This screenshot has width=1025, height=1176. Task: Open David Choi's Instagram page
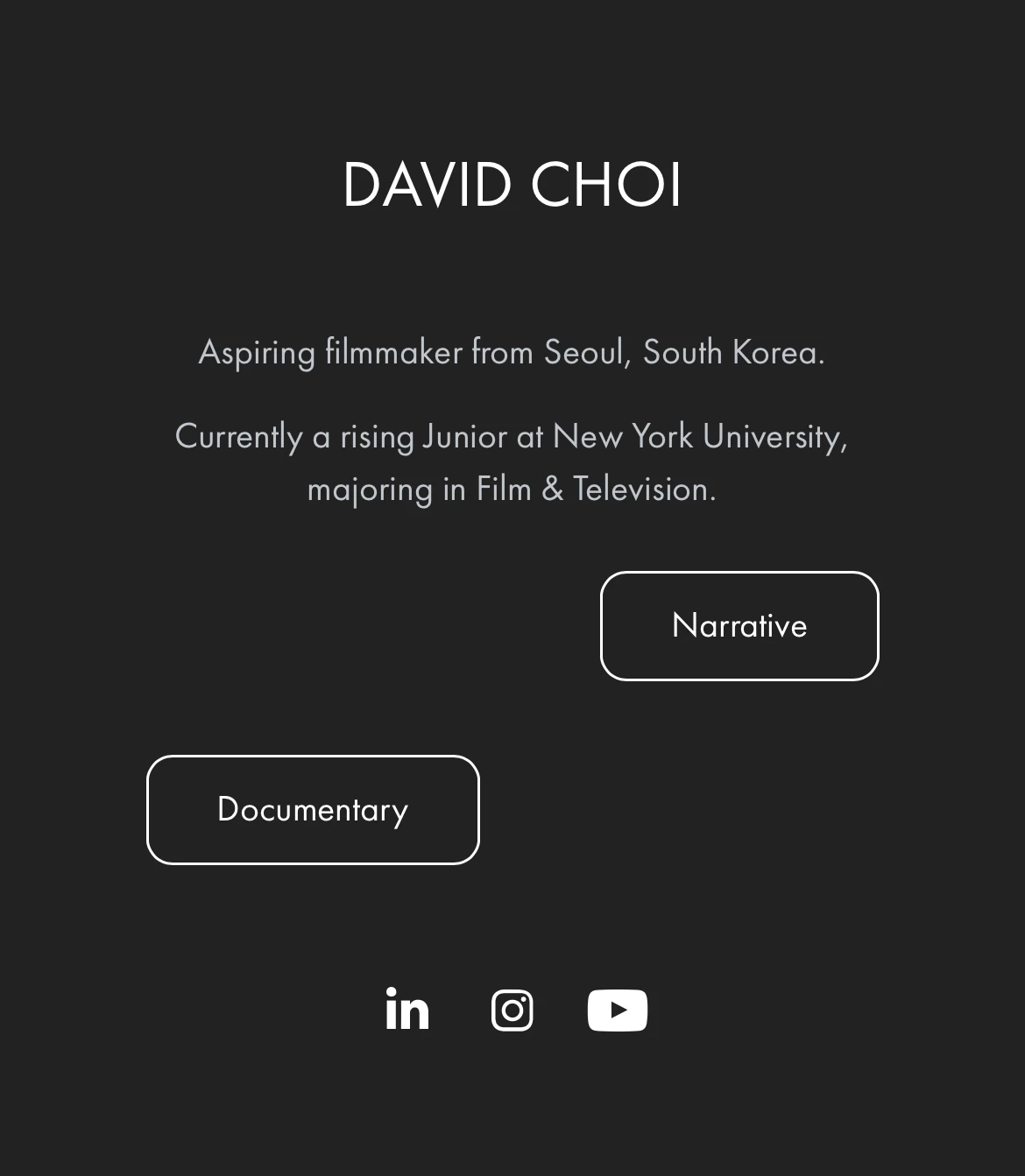coord(512,1010)
